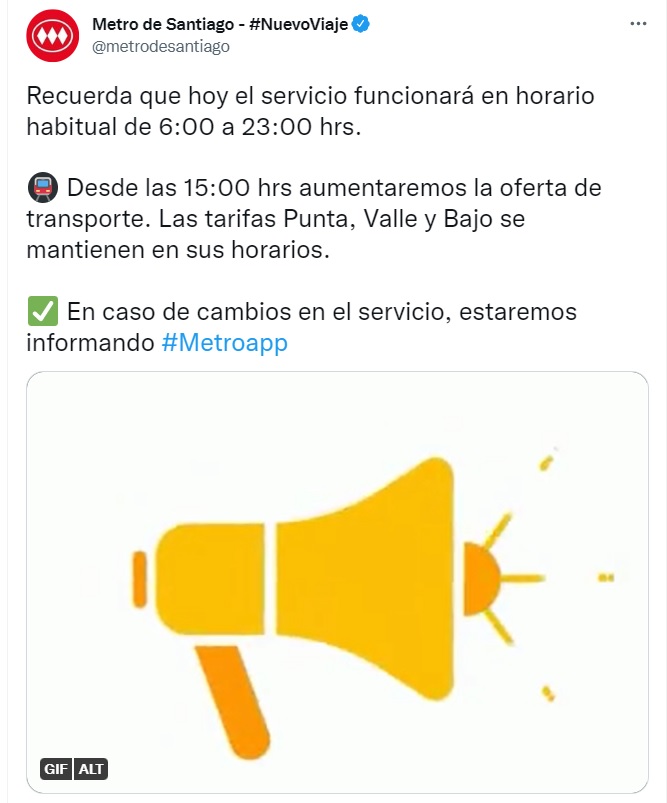Open the tweet's overflow menu
Screen dimensions: 667x803
point(636,25)
